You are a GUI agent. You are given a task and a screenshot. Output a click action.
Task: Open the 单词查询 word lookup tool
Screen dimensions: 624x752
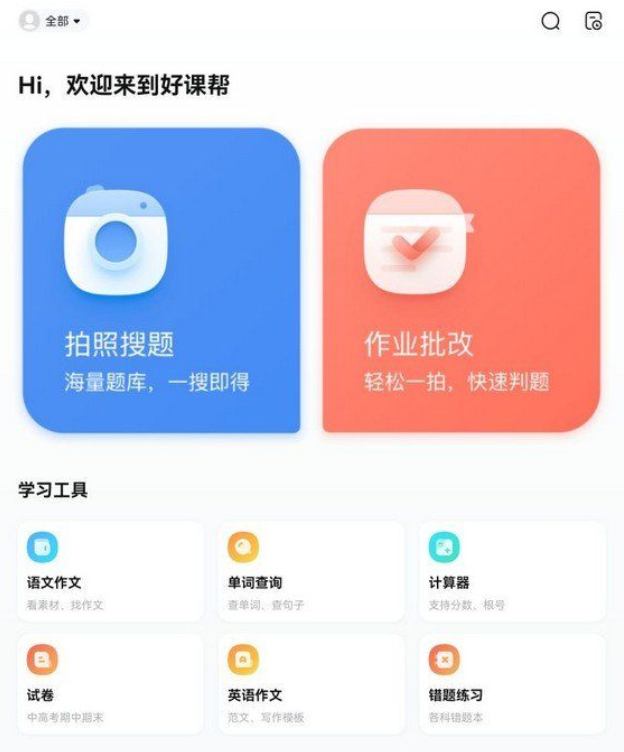pyautogui.click(x=311, y=571)
